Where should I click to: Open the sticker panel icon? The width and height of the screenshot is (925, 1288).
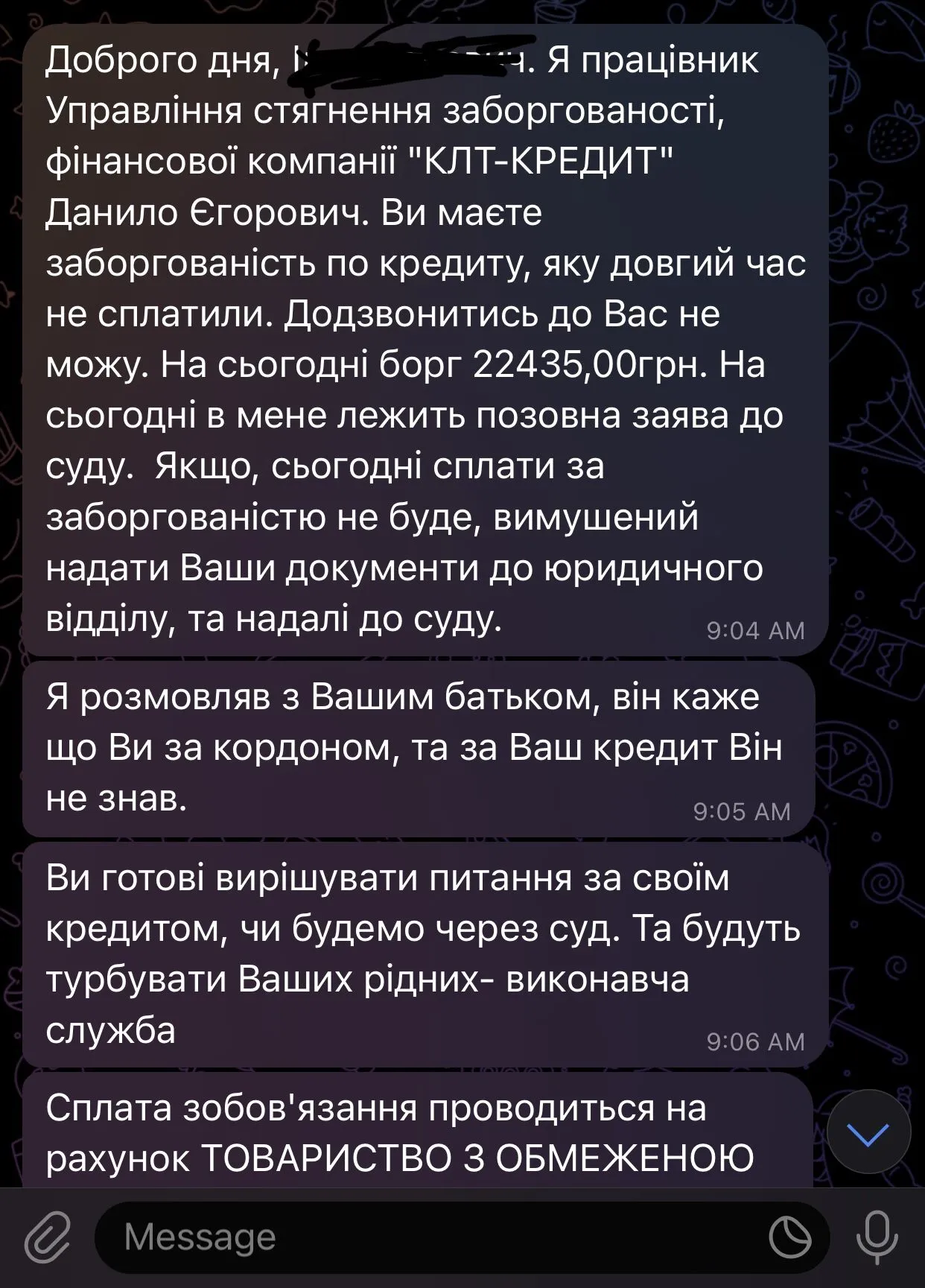(x=790, y=1237)
